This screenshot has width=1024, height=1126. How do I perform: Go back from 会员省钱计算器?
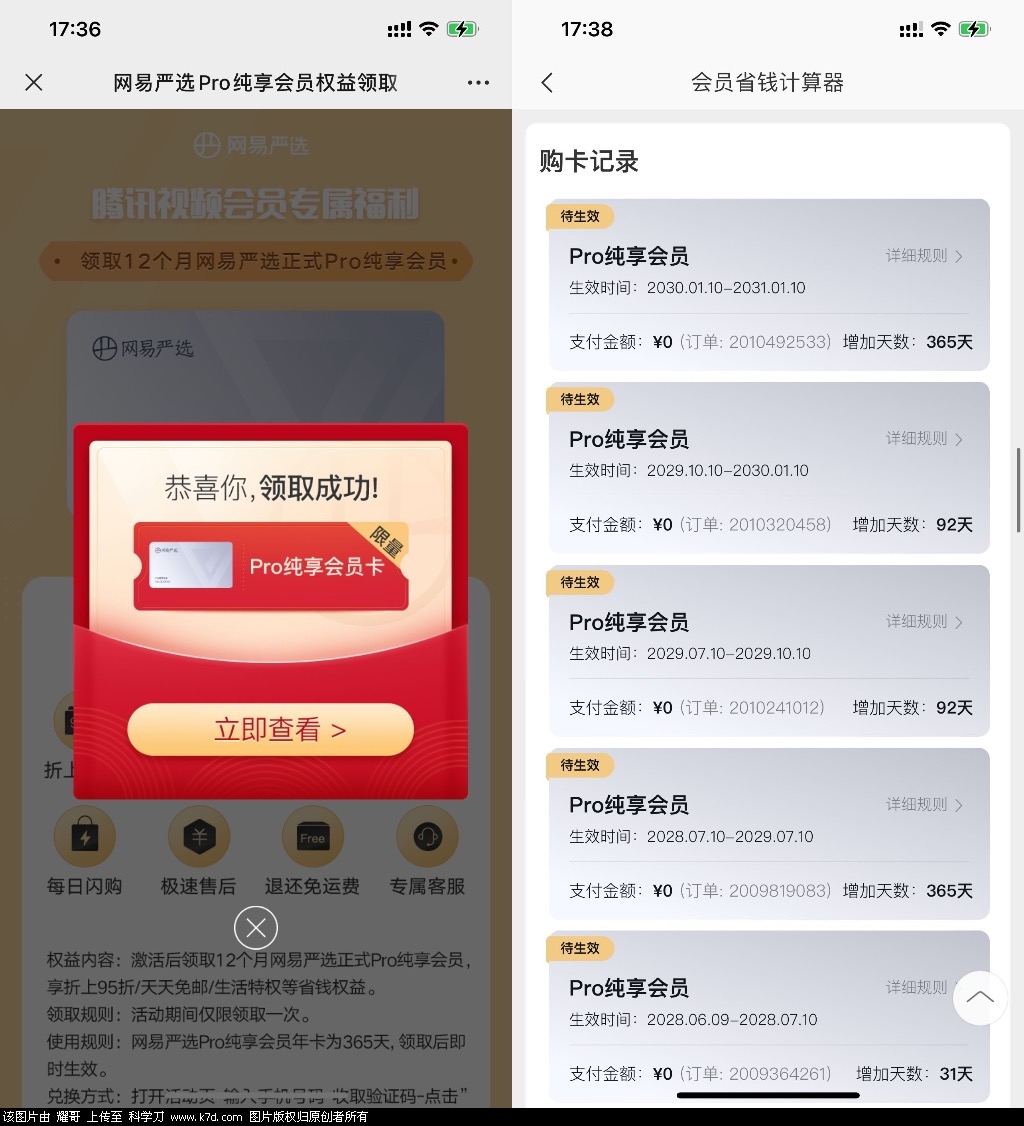click(x=547, y=83)
